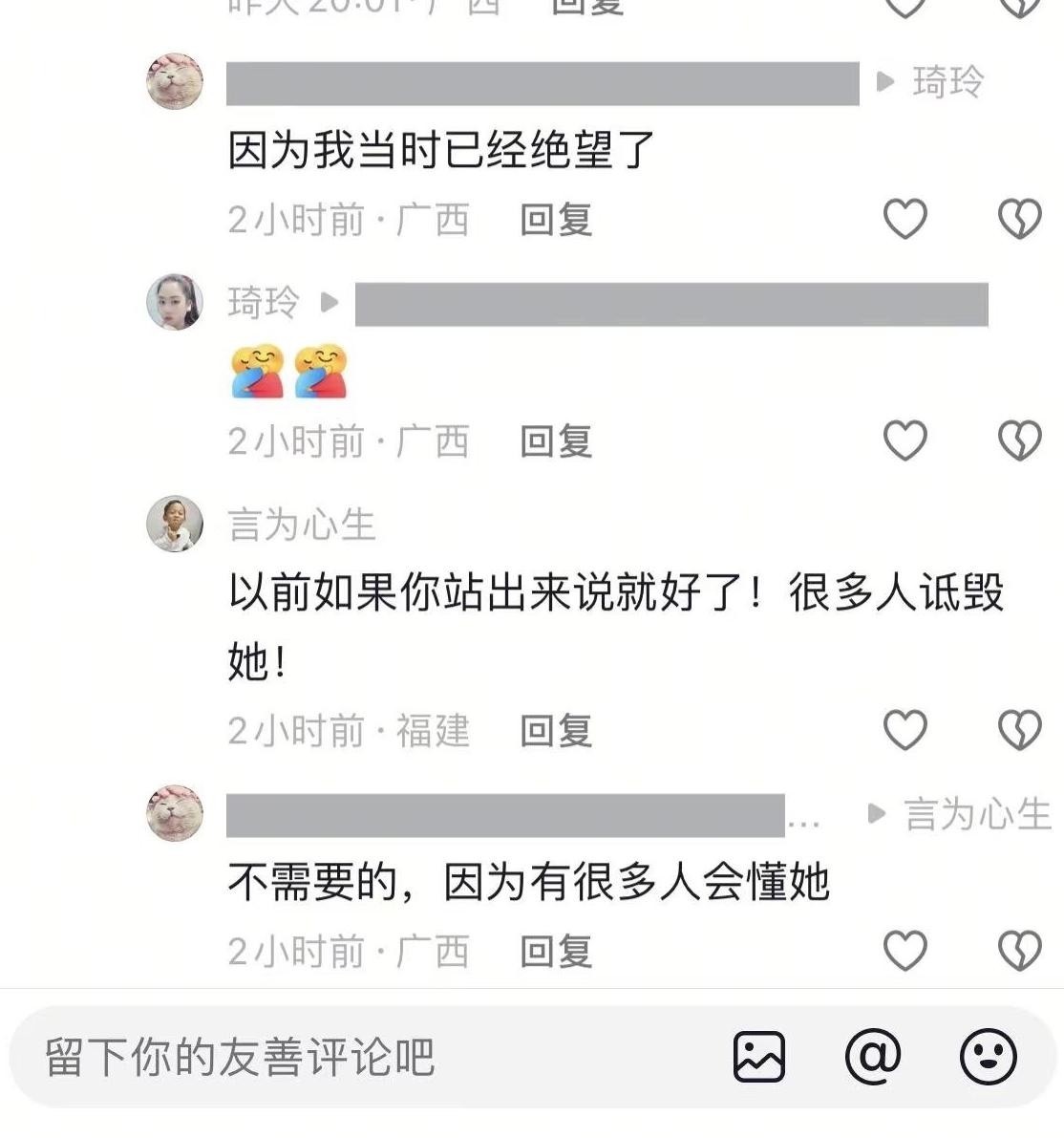Like 言为心生's comment from 福建
Image resolution: width=1064 pixels, height=1138 pixels.
click(904, 730)
